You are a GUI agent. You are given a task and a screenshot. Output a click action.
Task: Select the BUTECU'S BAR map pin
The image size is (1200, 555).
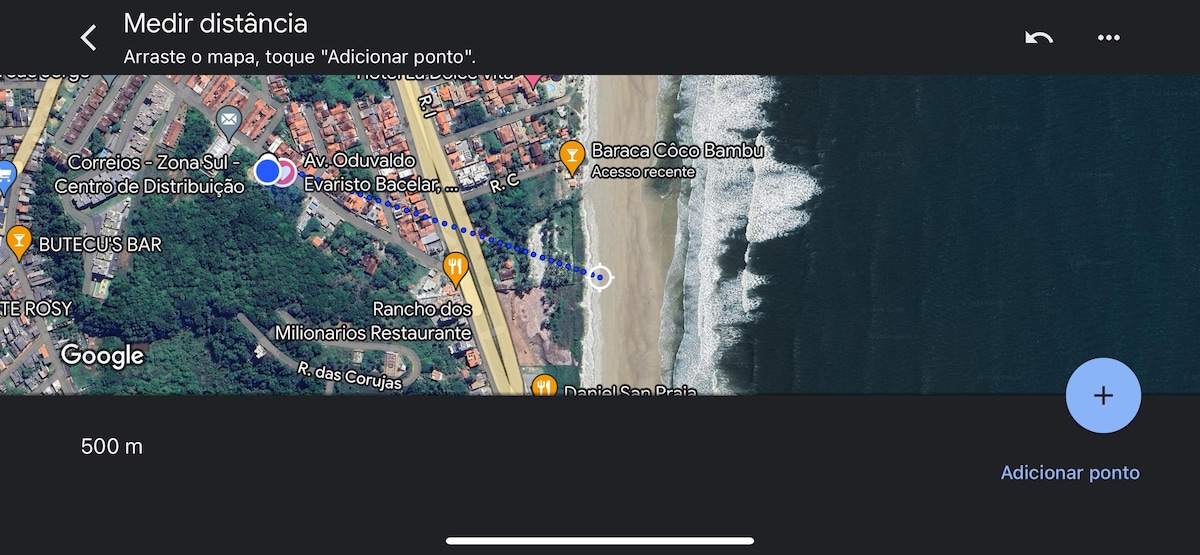point(19,241)
